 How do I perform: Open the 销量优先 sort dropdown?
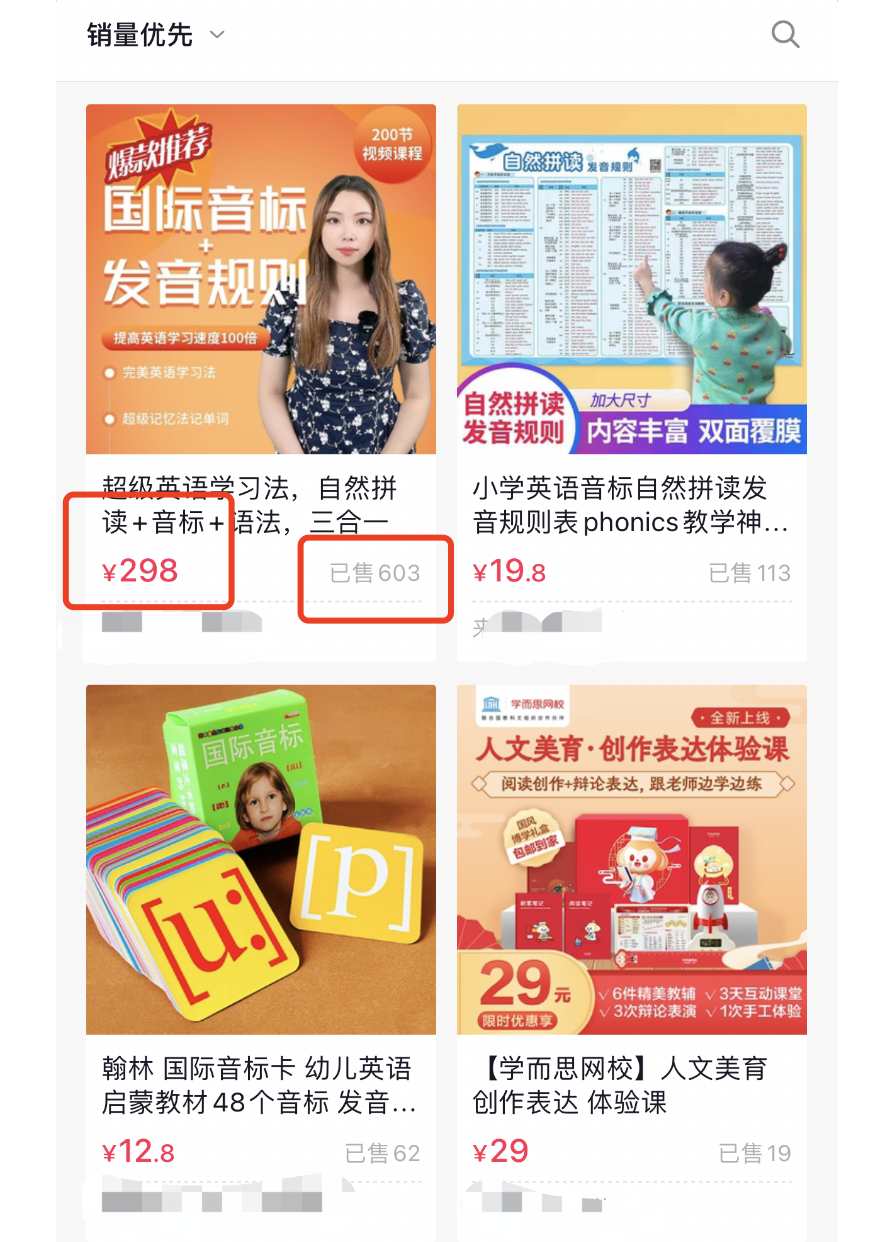[x=156, y=35]
